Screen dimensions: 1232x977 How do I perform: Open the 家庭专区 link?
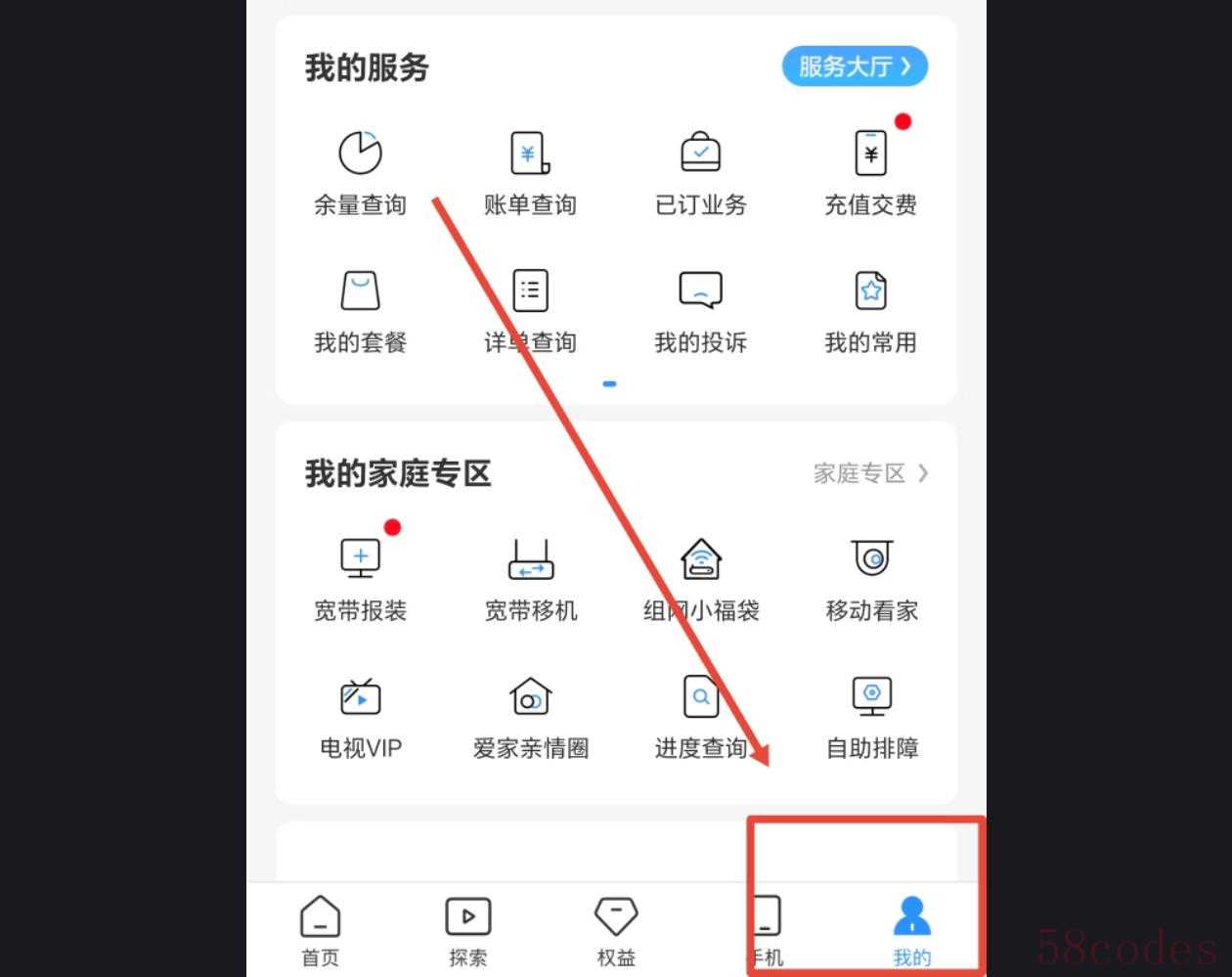pyautogui.click(x=870, y=473)
